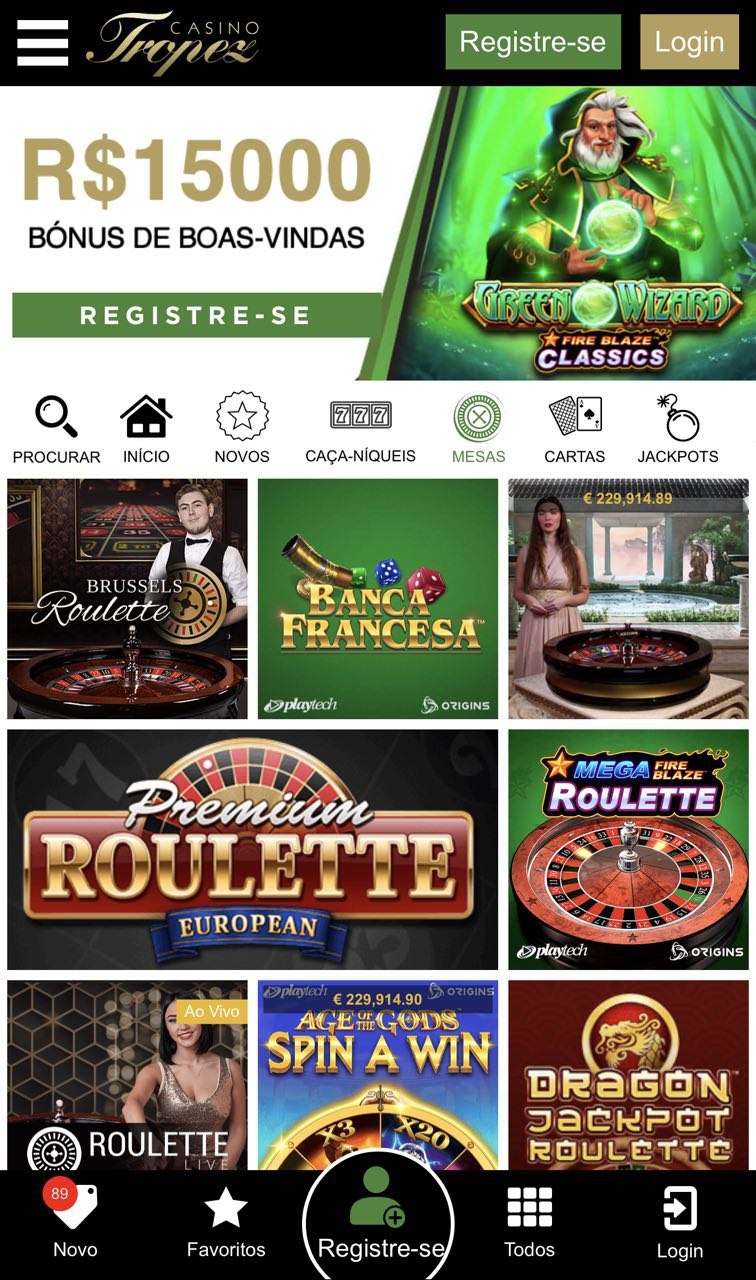The image size is (756, 1280).
Task: Open Mega Fire Blaze Roulette
Action: click(x=628, y=849)
